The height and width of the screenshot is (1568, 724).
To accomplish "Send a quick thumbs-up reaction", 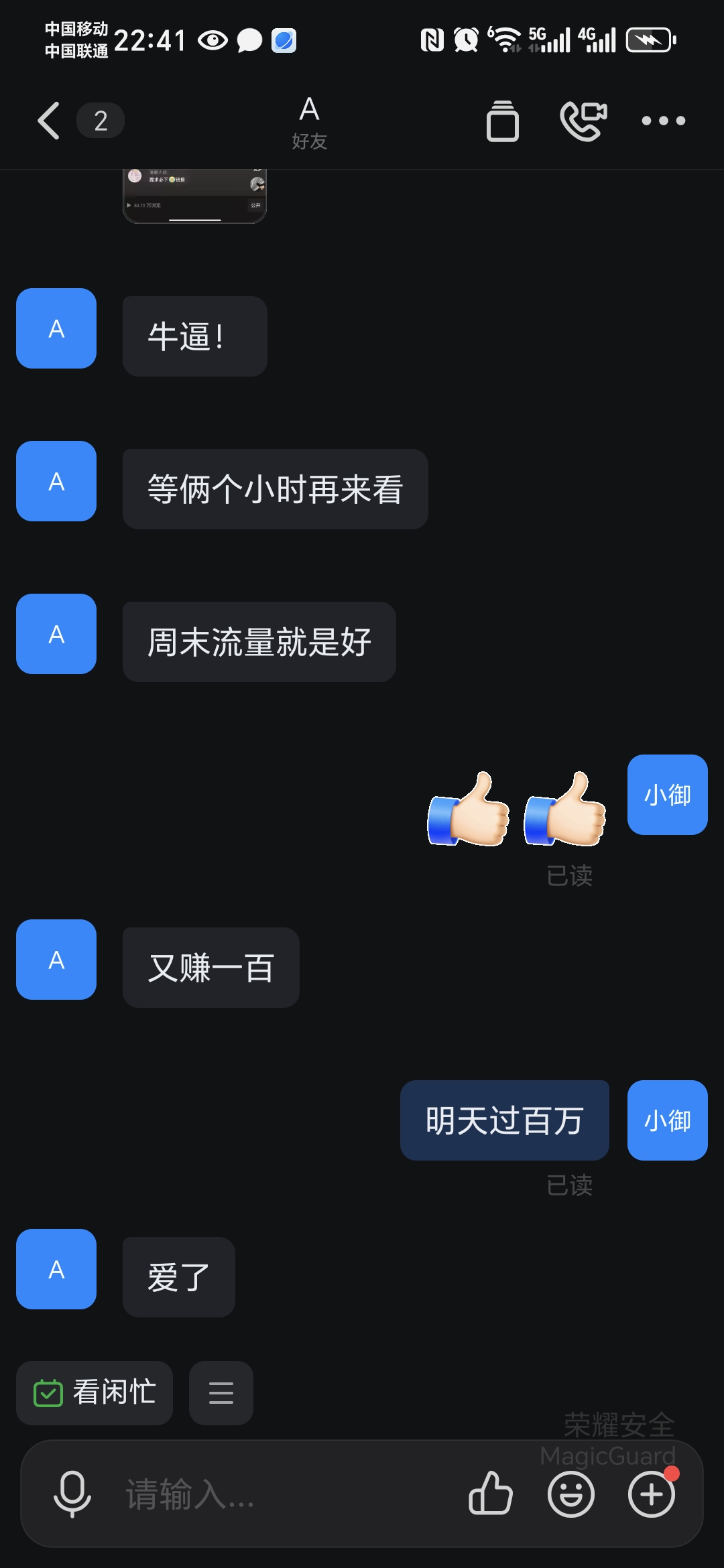I will (491, 1494).
